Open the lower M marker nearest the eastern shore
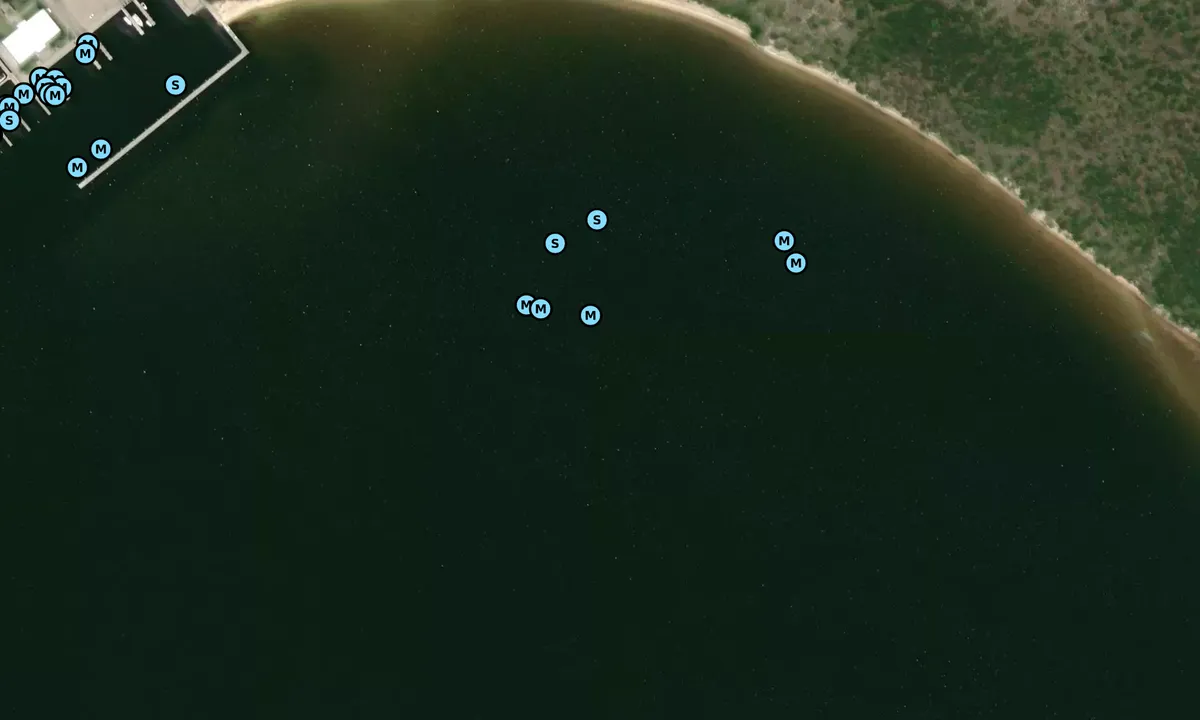The height and width of the screenshot is (720, 1200). point(796,263)
